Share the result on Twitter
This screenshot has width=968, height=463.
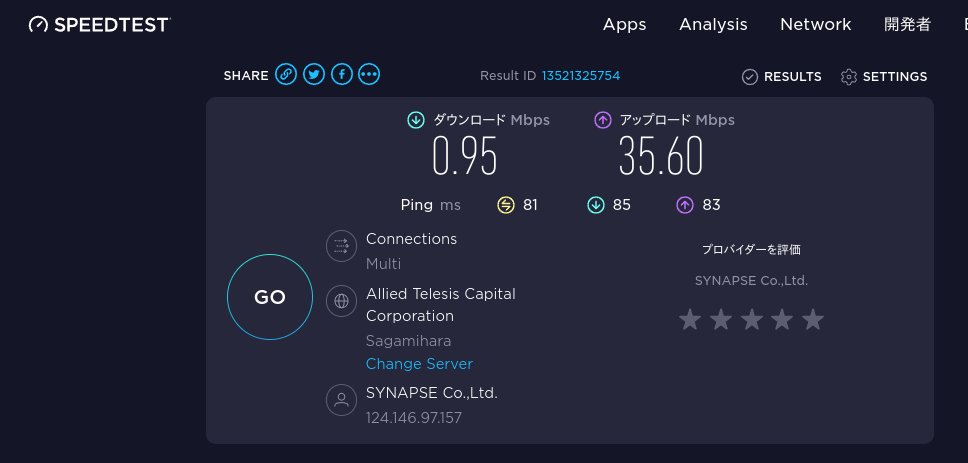(314, 75)
